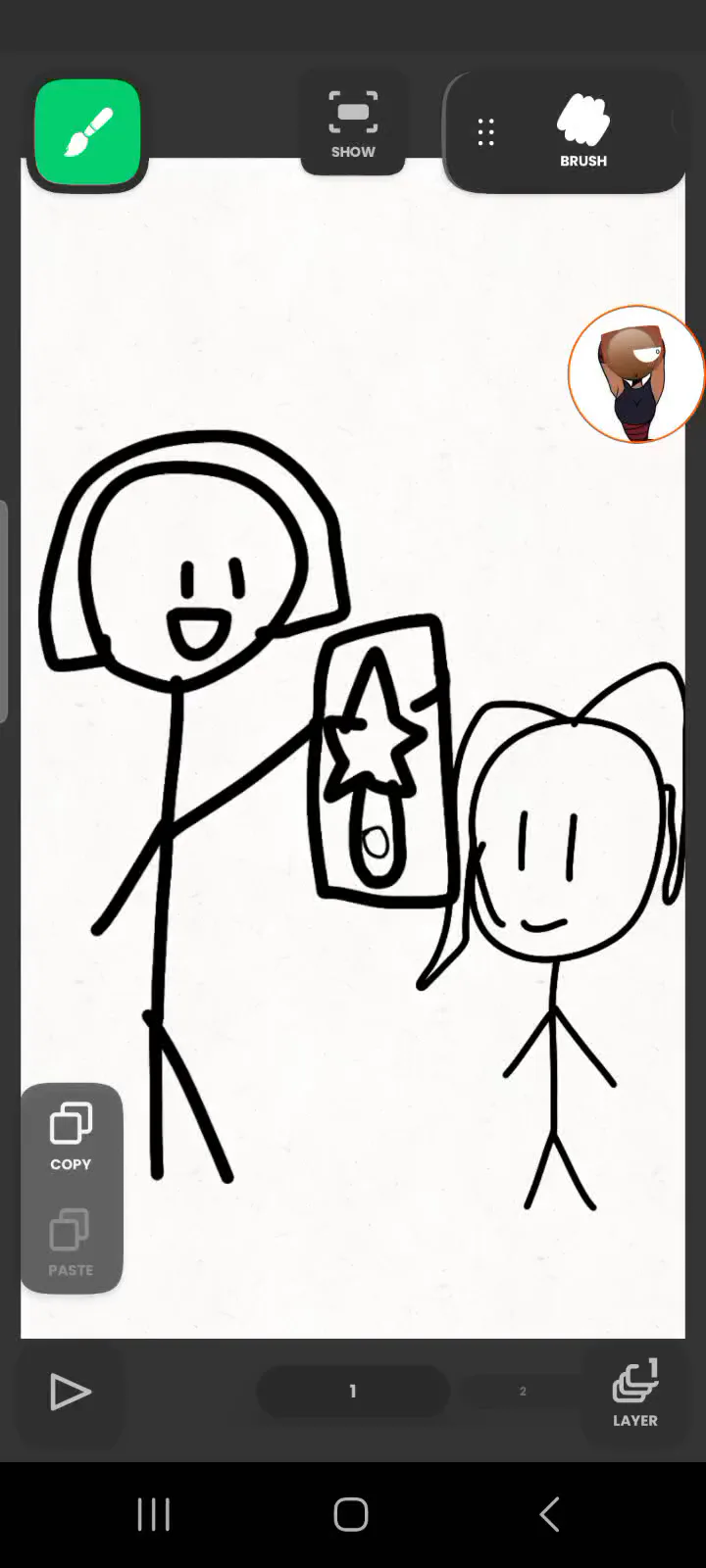
Task: Jump to frame 2 in the timeline
Action: (523, 1391)
